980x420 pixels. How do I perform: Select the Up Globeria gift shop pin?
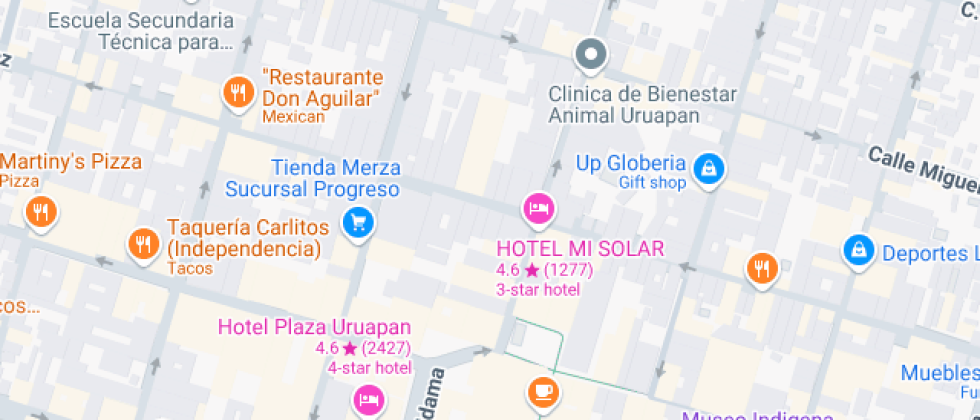coord(709,166)
